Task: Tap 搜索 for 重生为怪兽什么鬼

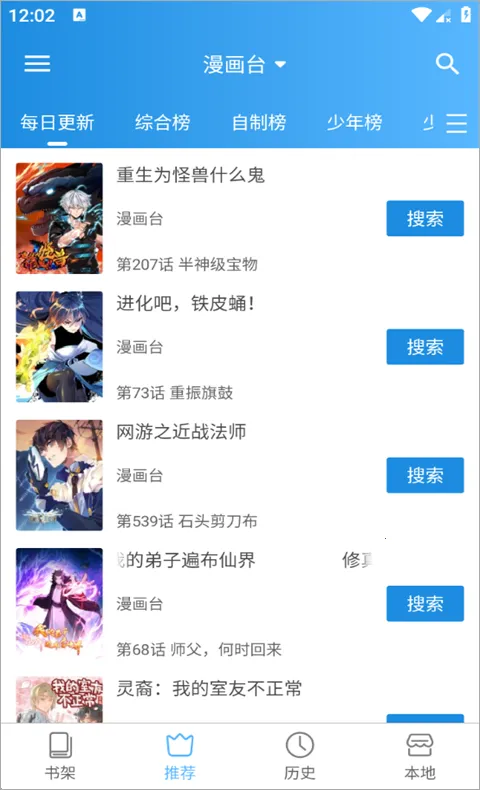Action: (x=425, y=218)
